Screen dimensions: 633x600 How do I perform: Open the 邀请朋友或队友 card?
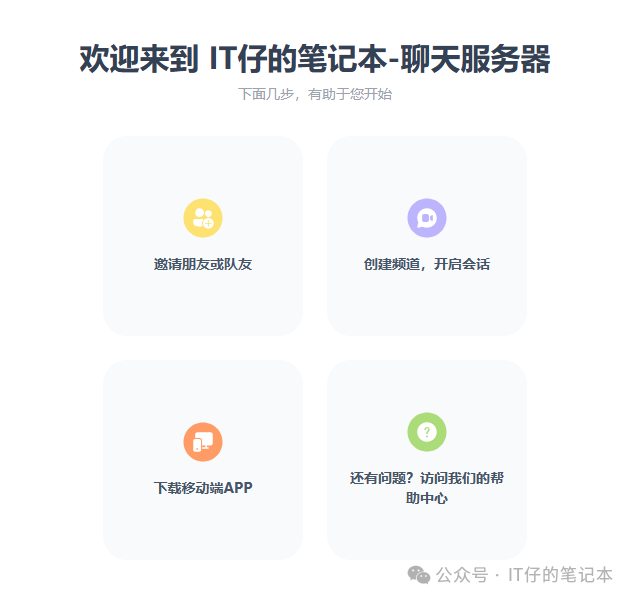(x=203, y=236)
